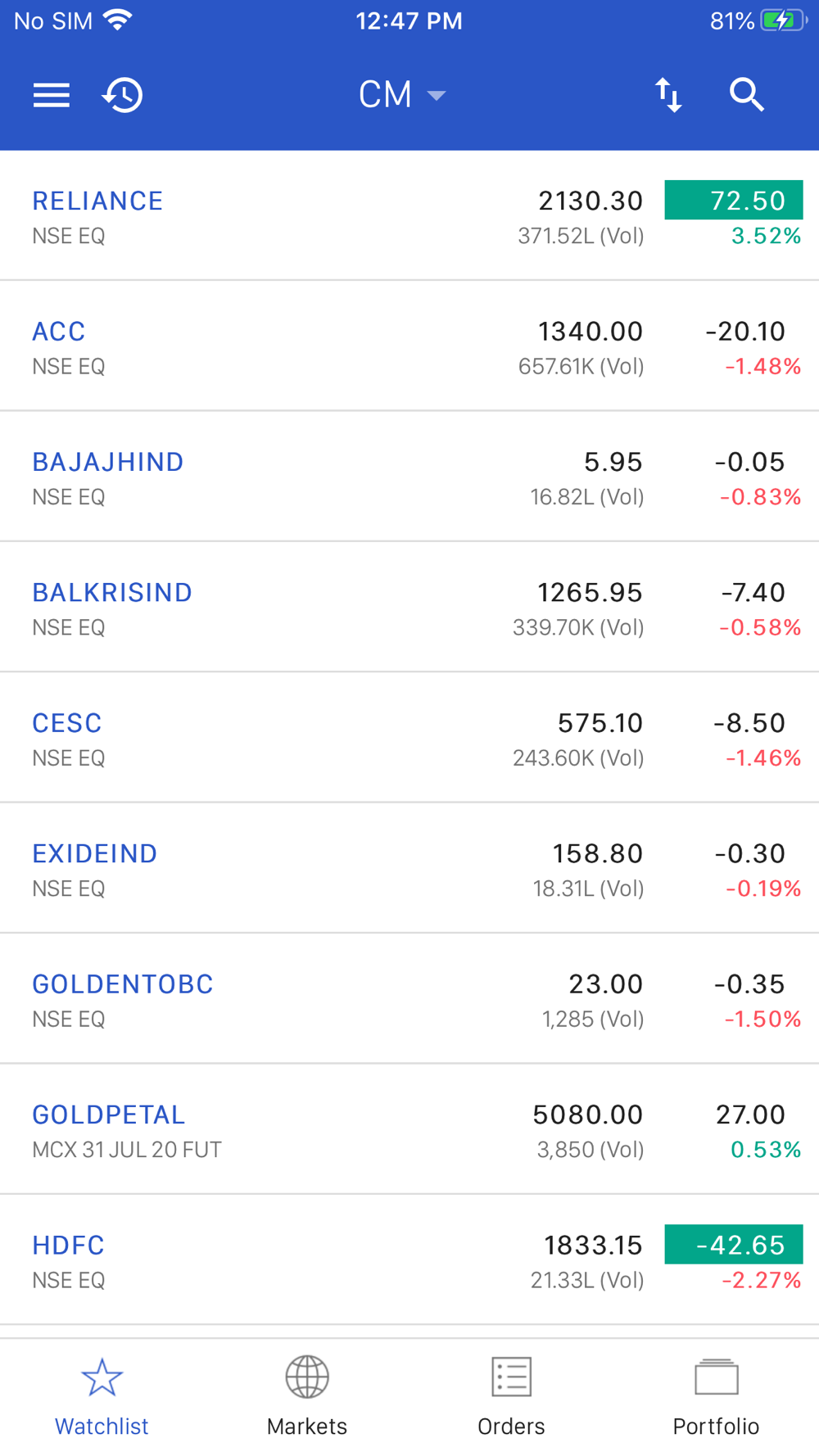View BALKRISIND stock details

pos(409,607)
